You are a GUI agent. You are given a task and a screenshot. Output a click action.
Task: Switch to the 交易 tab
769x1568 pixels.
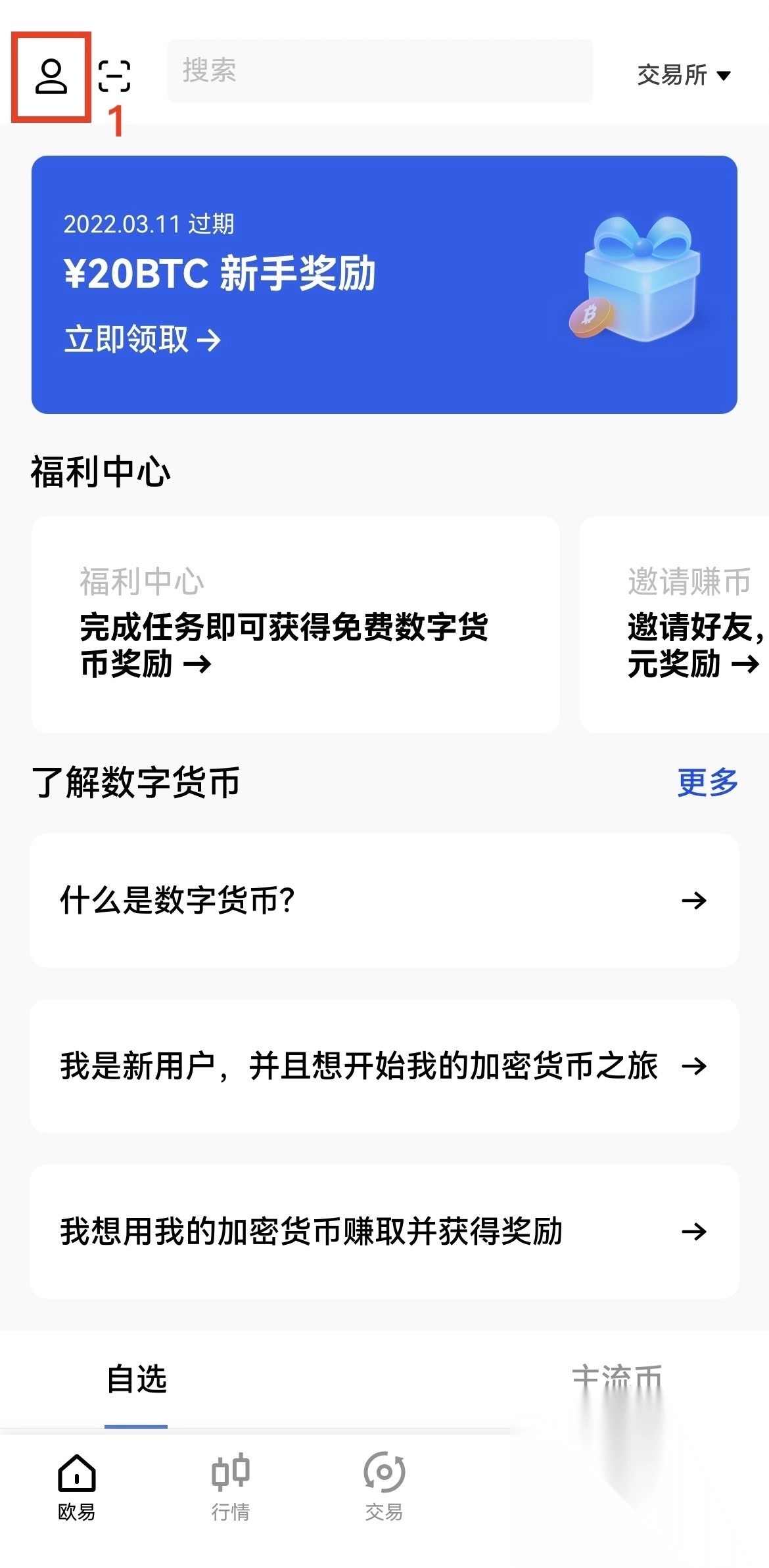click(x=384, y=1487)
